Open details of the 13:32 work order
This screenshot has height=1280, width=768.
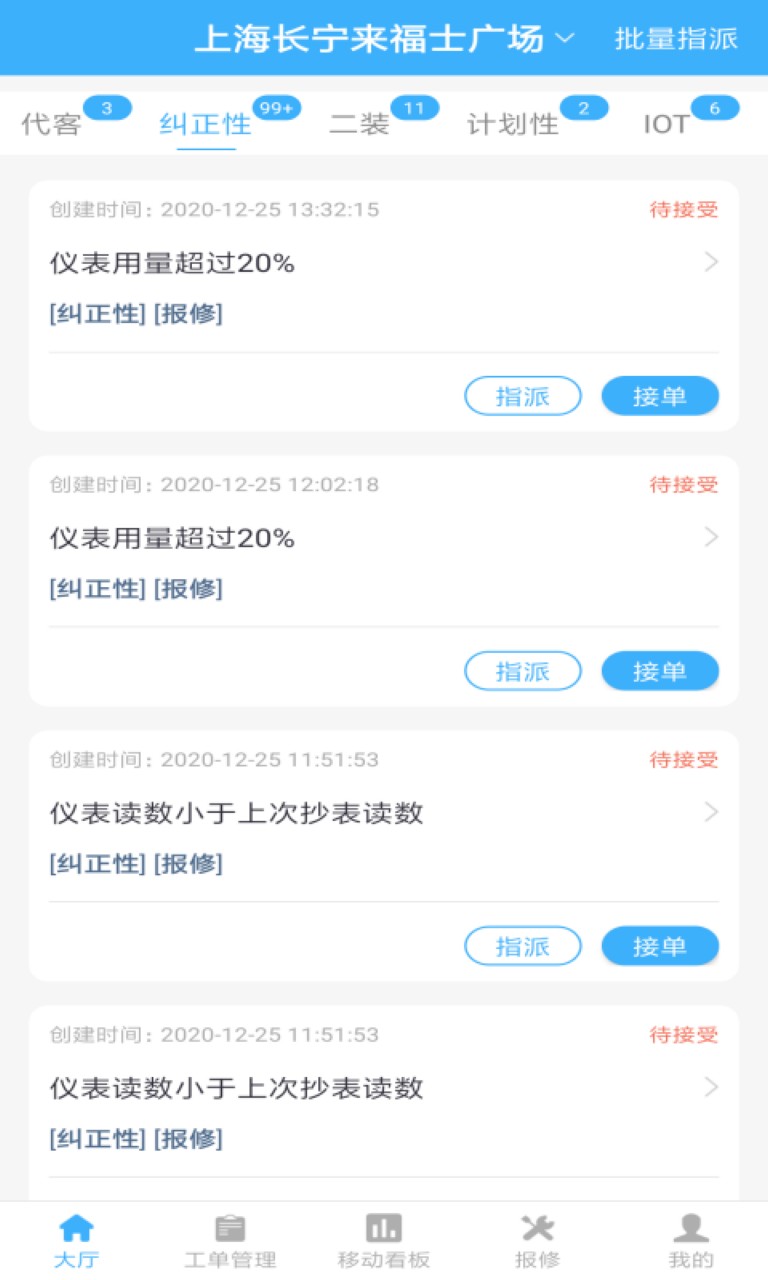711,262
